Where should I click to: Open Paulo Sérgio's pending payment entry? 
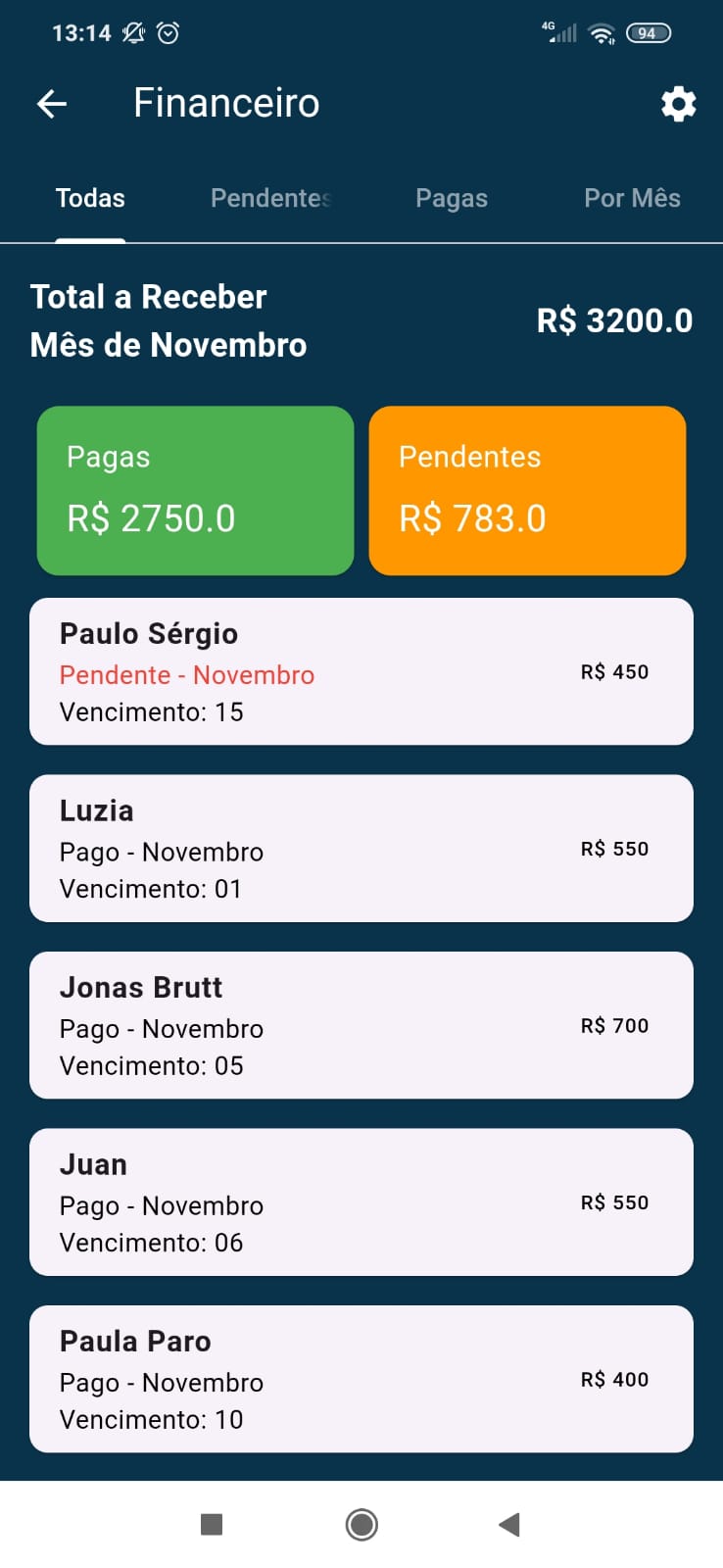coord(361,671)
